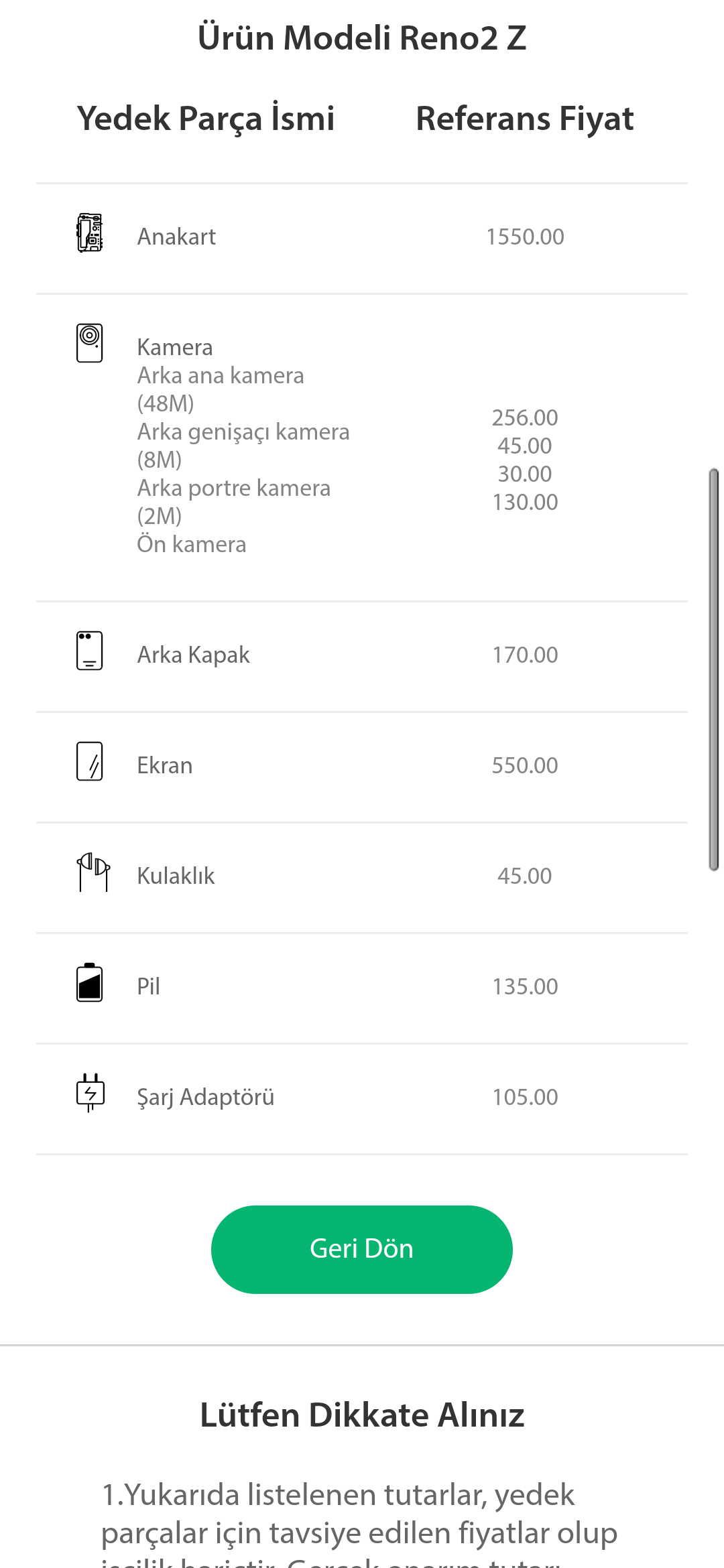The width and height of the screenshot is (724, 1568).
Task: Tap the green Geri Dön button
Action: [x=362, y=1250]
